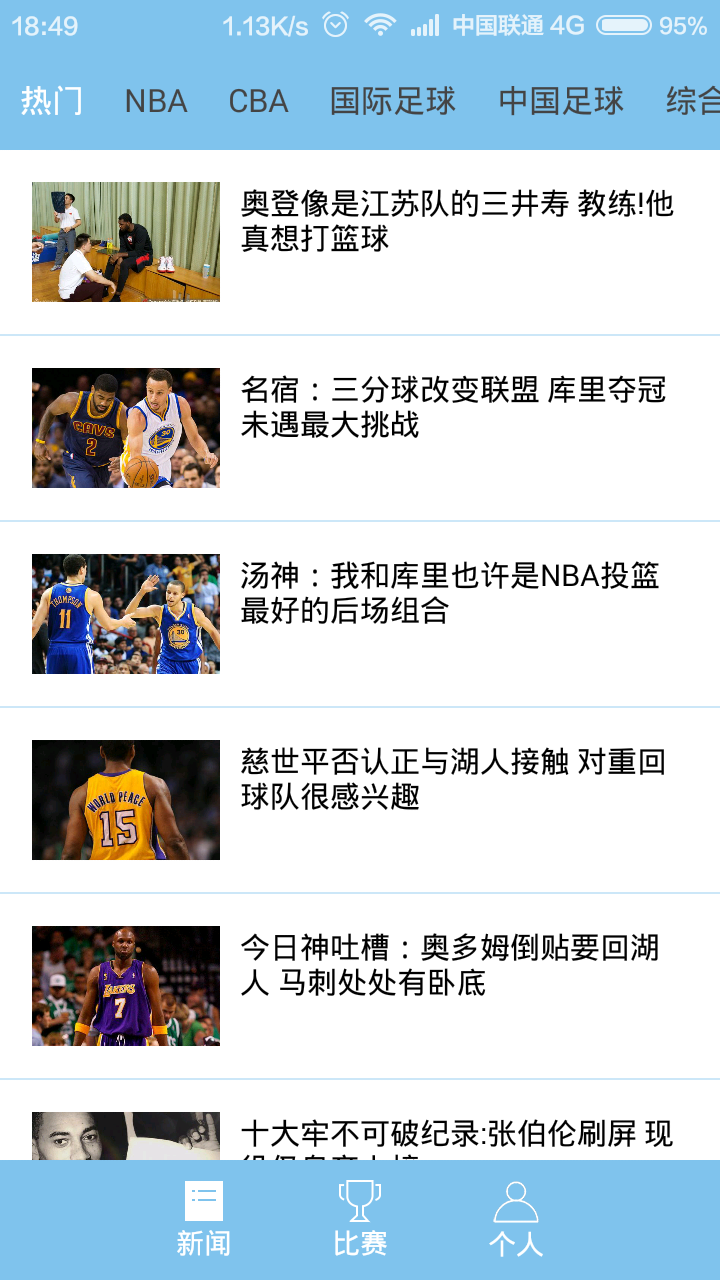720x1280 pixels.
Task: Open the 国际足球 tab
Action: click(393, 101)
